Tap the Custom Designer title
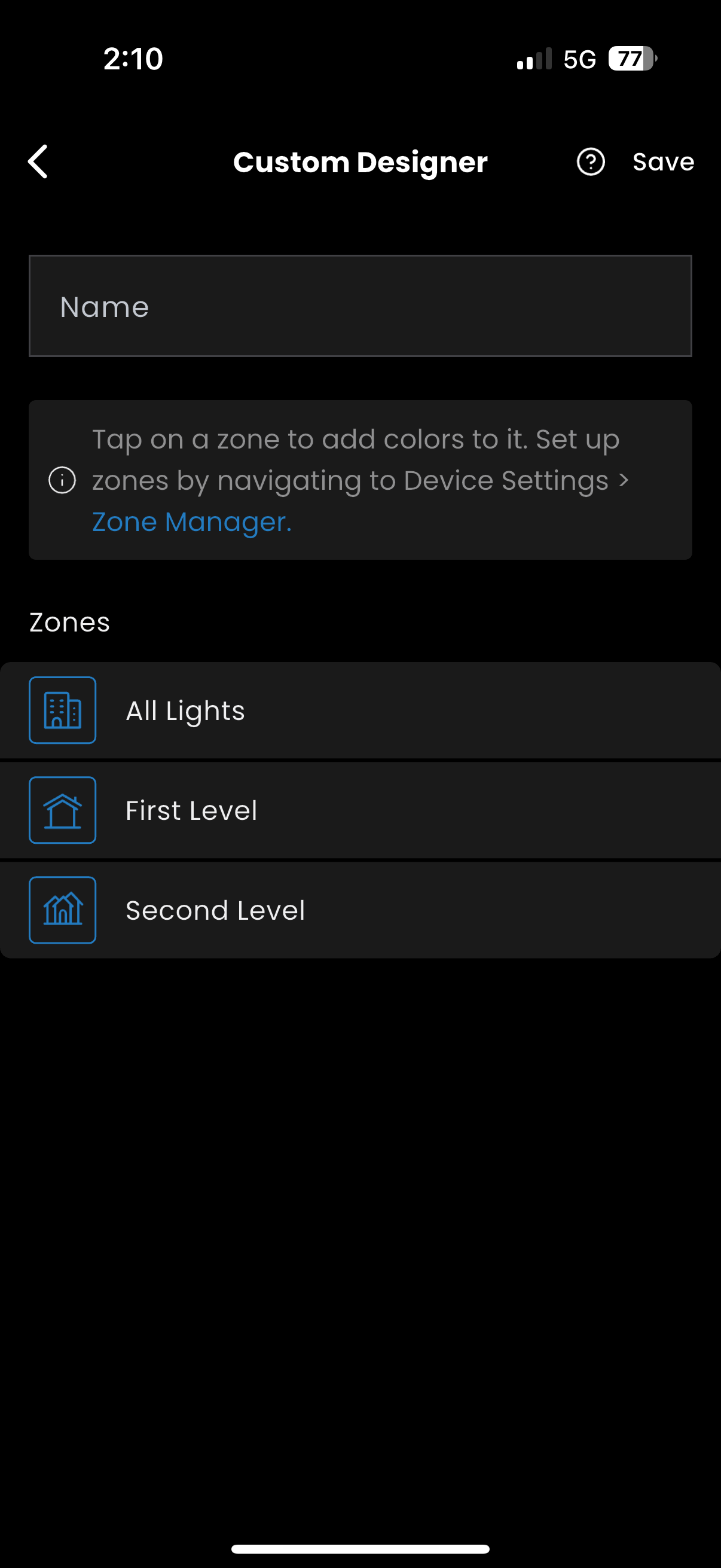 [x=360, y=161]
